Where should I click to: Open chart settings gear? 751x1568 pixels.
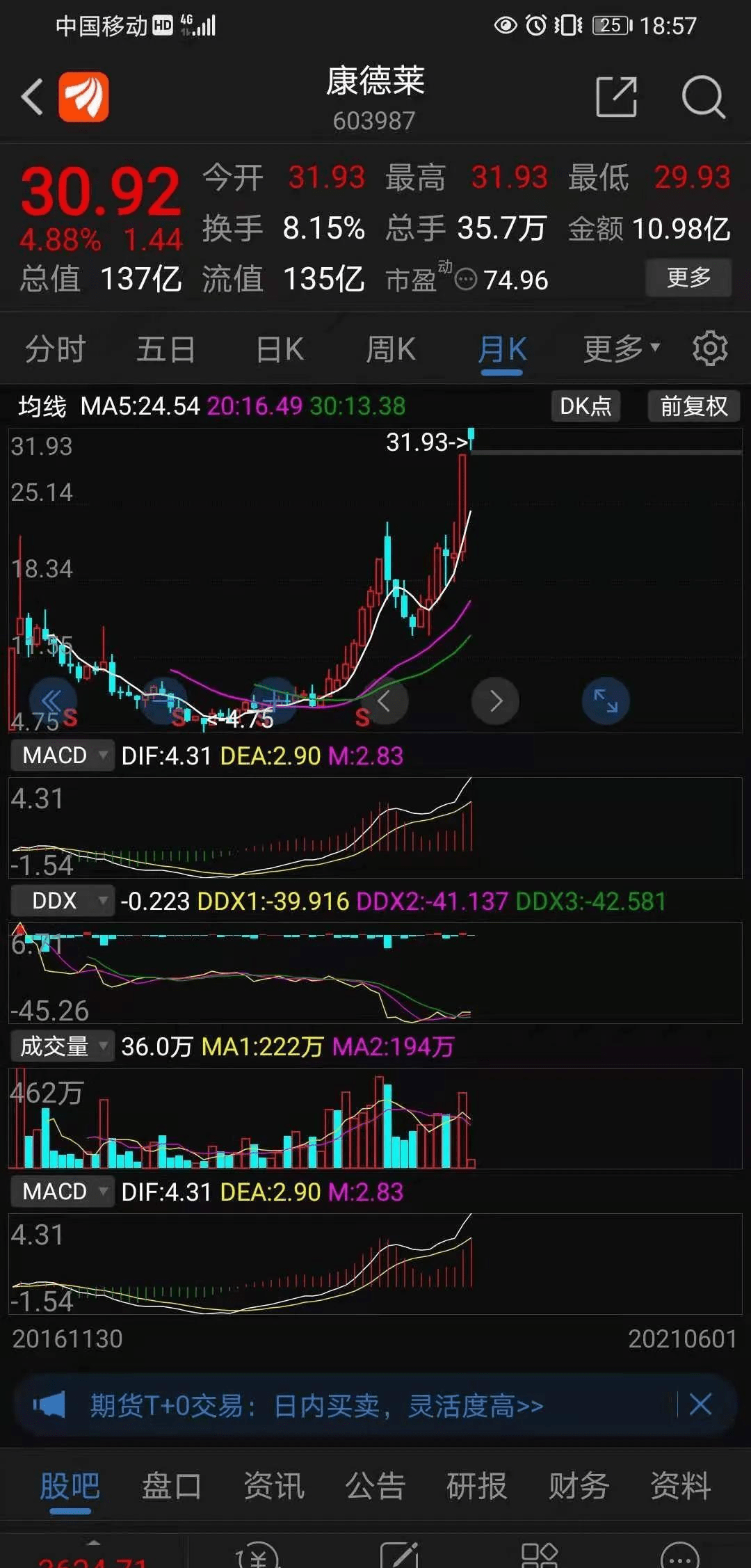tap(710, 348)
